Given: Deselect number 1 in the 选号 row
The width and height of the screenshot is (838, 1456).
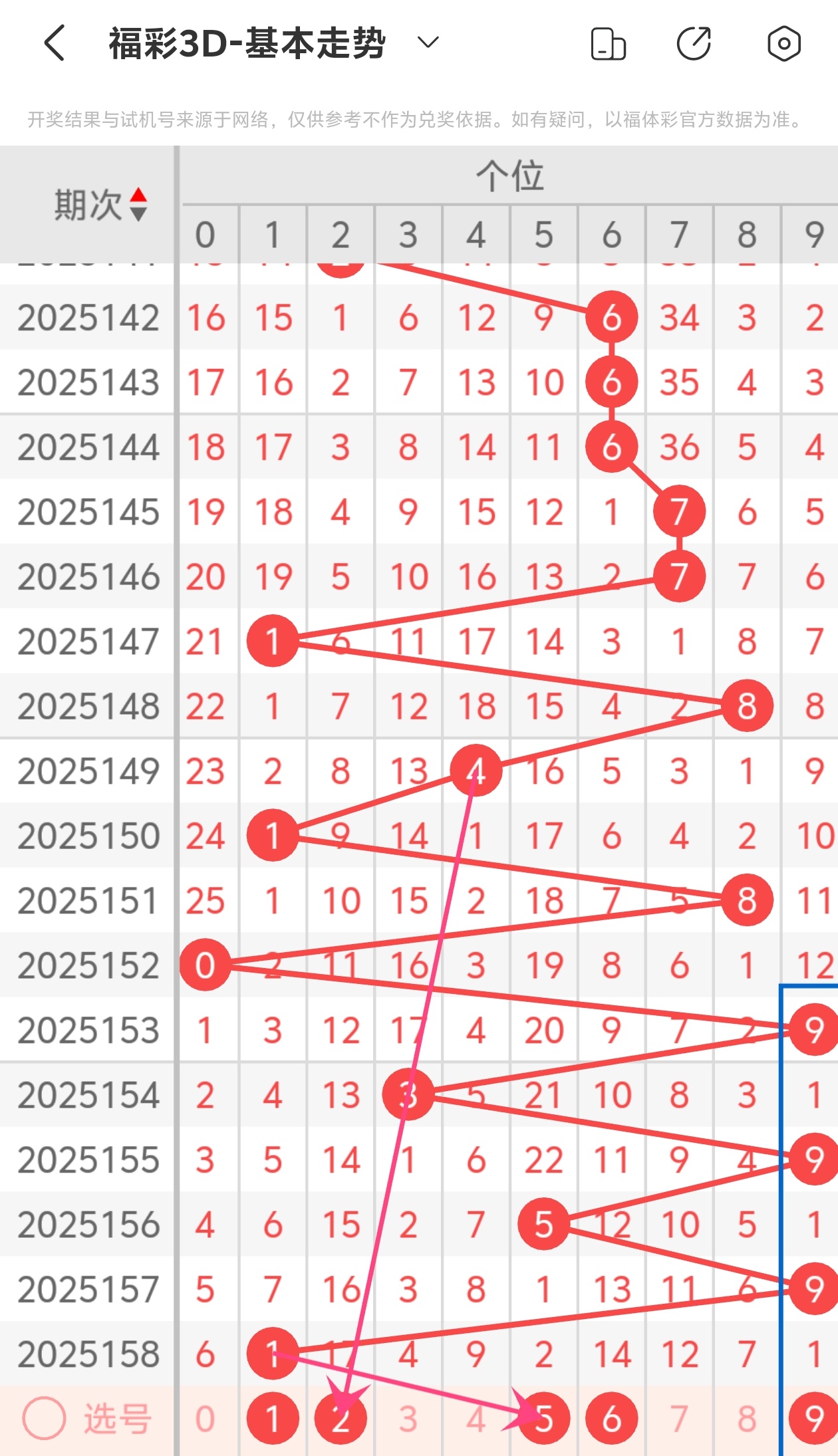Looking at the screenshot, I should pyautogui.click(x=273, y=1419).
